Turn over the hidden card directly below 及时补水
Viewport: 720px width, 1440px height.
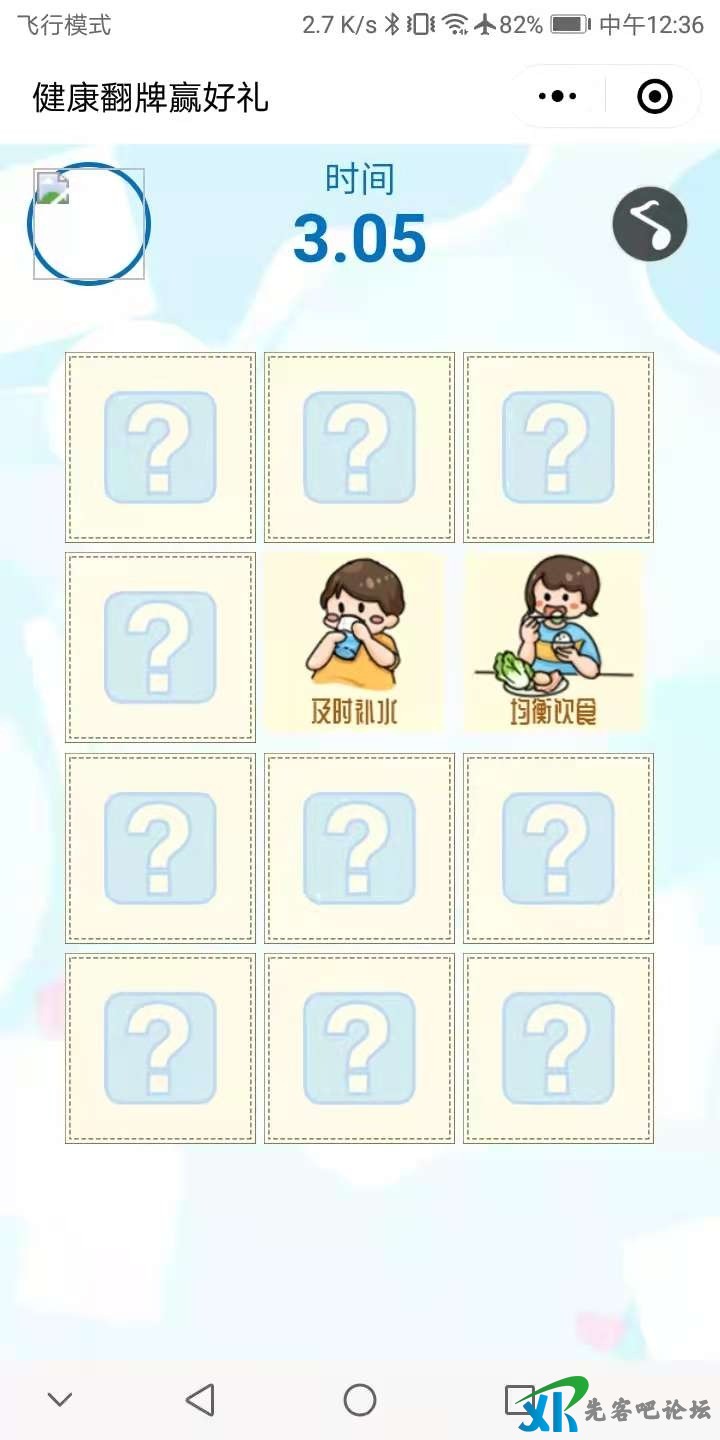tap(359, 848)
